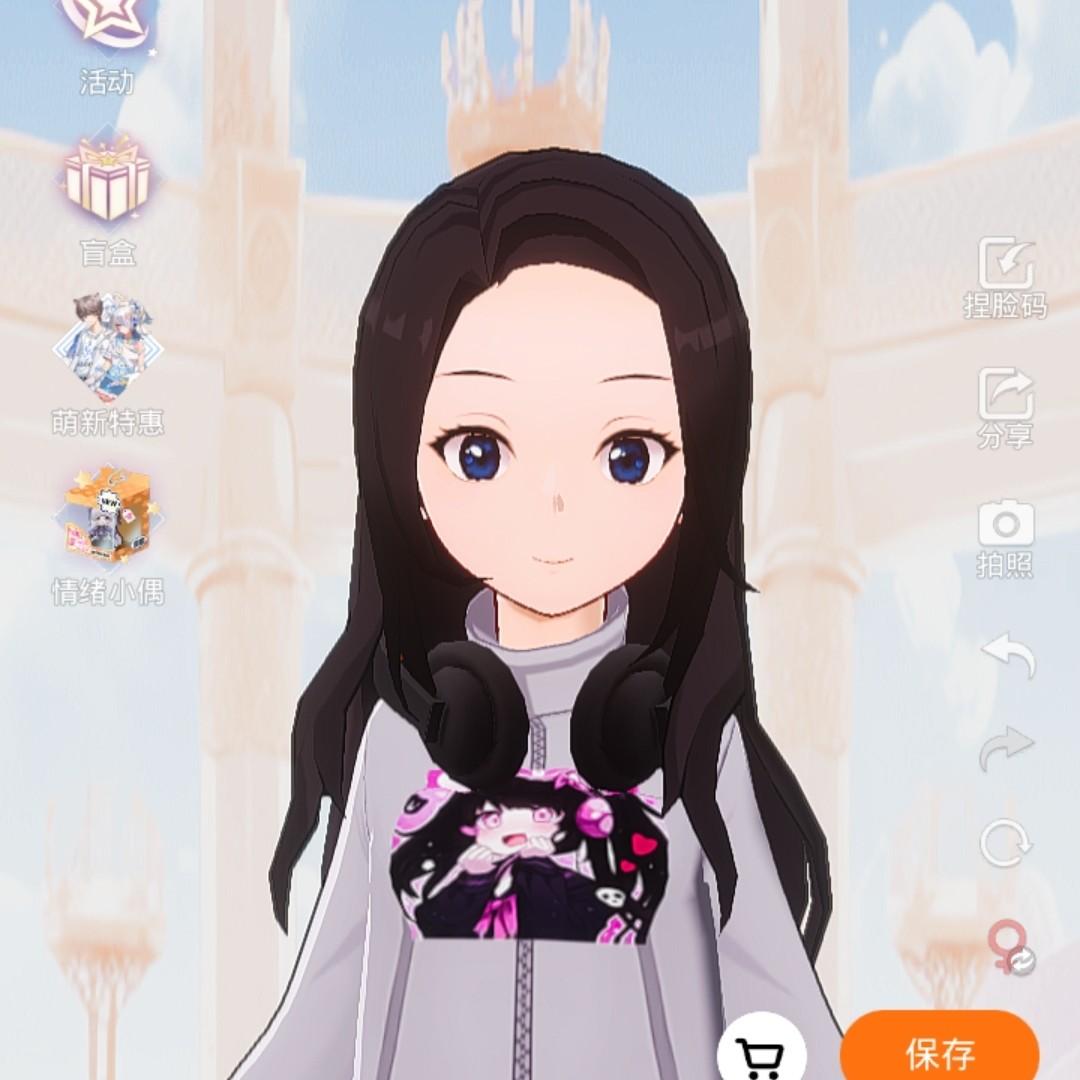This screenshot has width=1080, height=1080.
Task: Take a photo with 拍照
Action: 1005,535
